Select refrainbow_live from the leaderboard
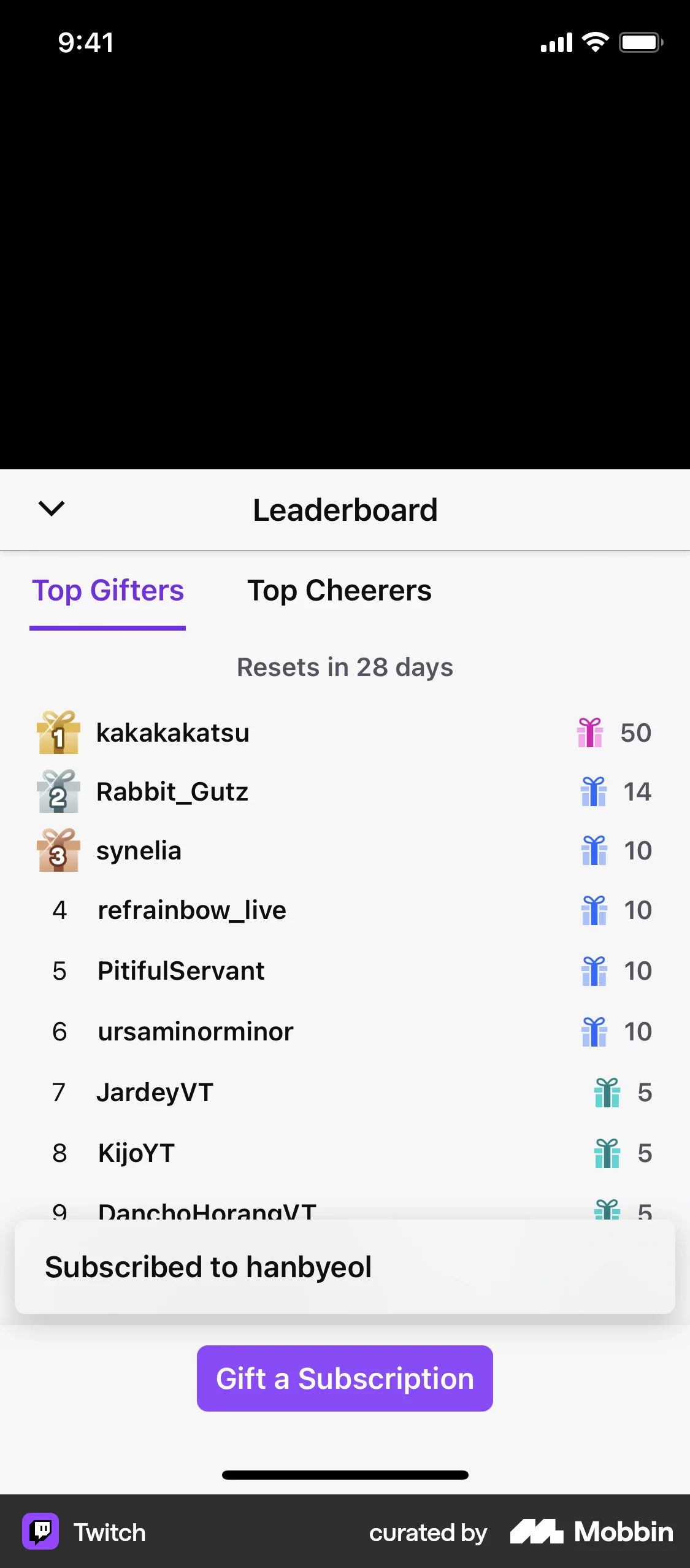Image resolution: width=690 pixels, height=1568 pixels. 192,910
